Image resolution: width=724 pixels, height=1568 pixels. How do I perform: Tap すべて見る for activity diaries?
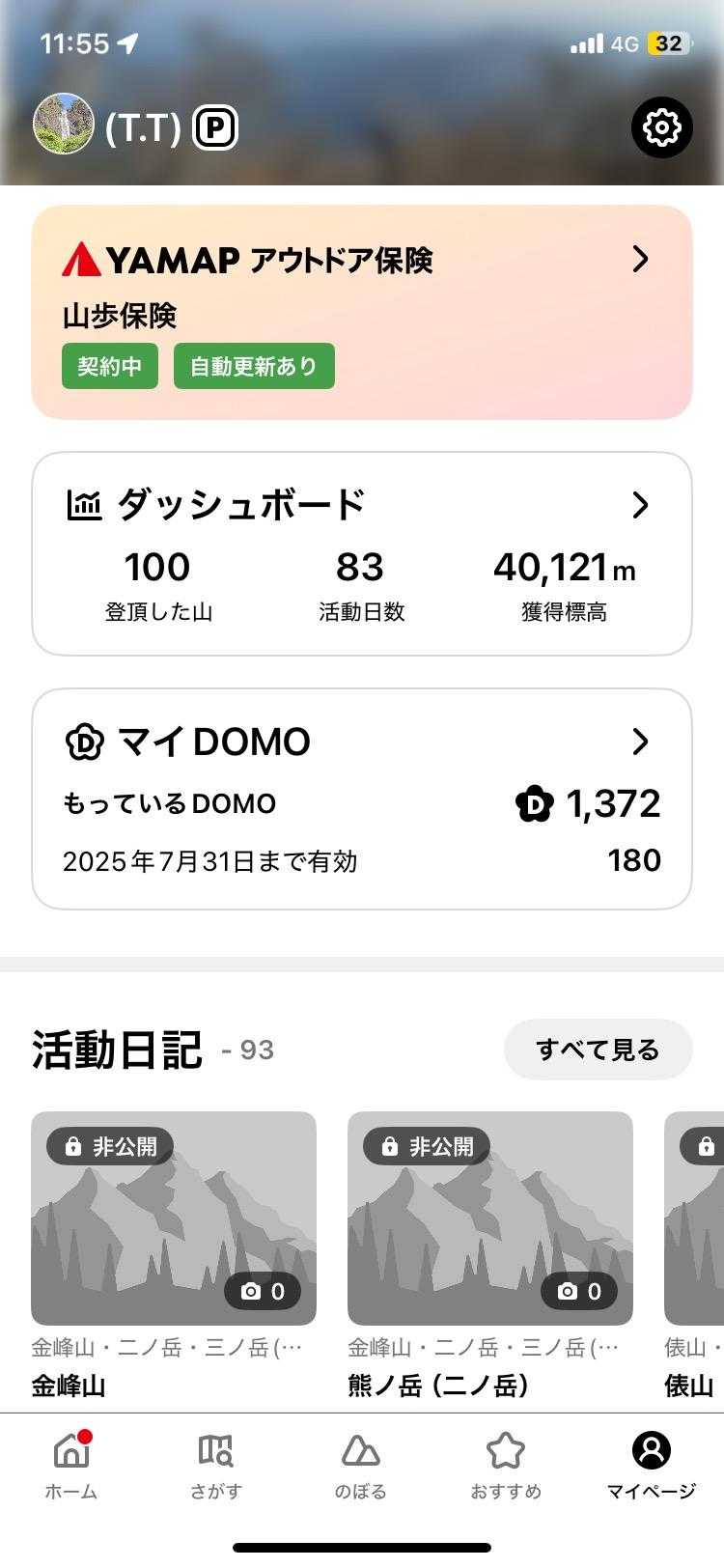[x=598, y=1050]
